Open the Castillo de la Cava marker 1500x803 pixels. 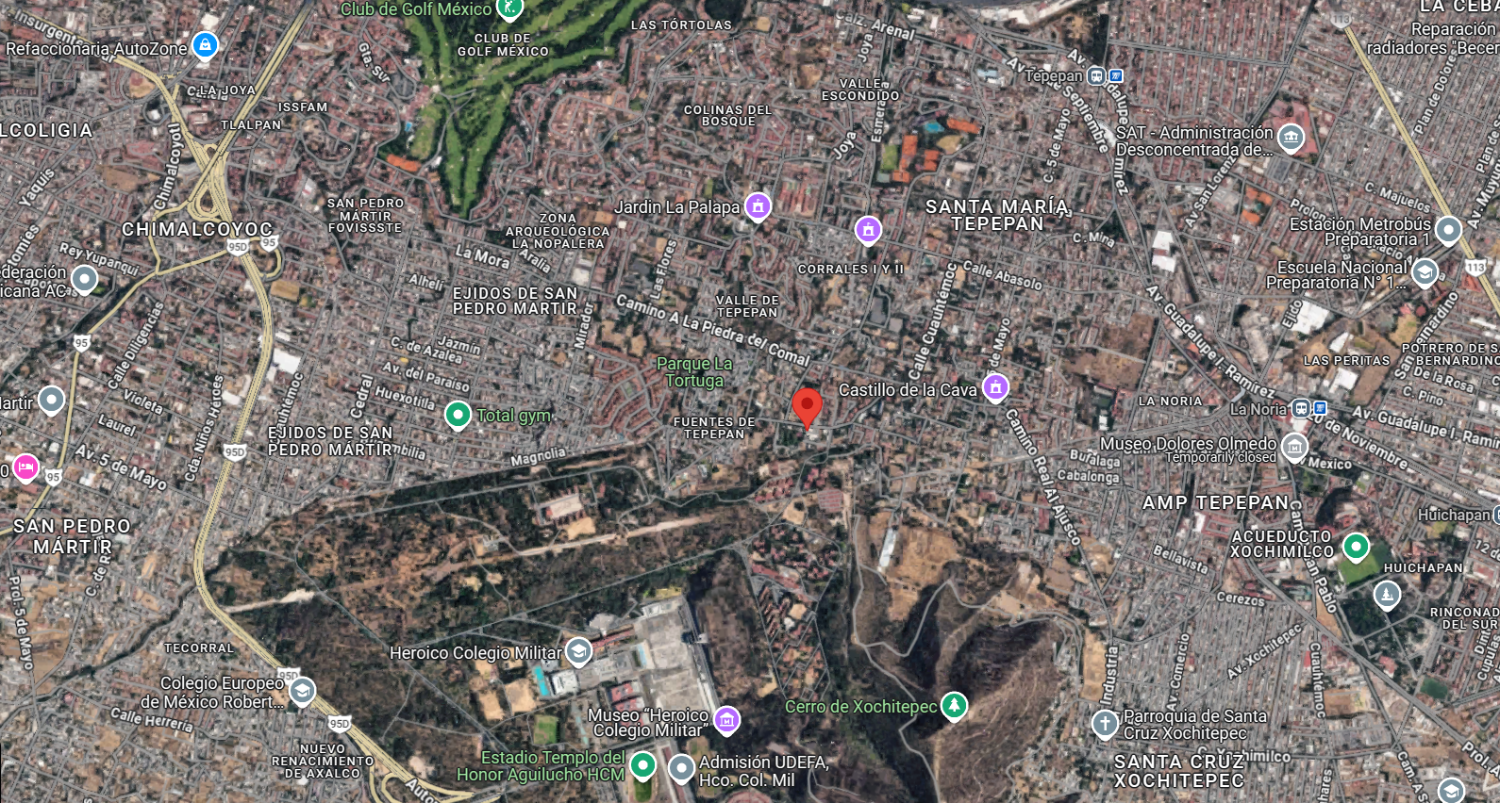pos(995,388)
